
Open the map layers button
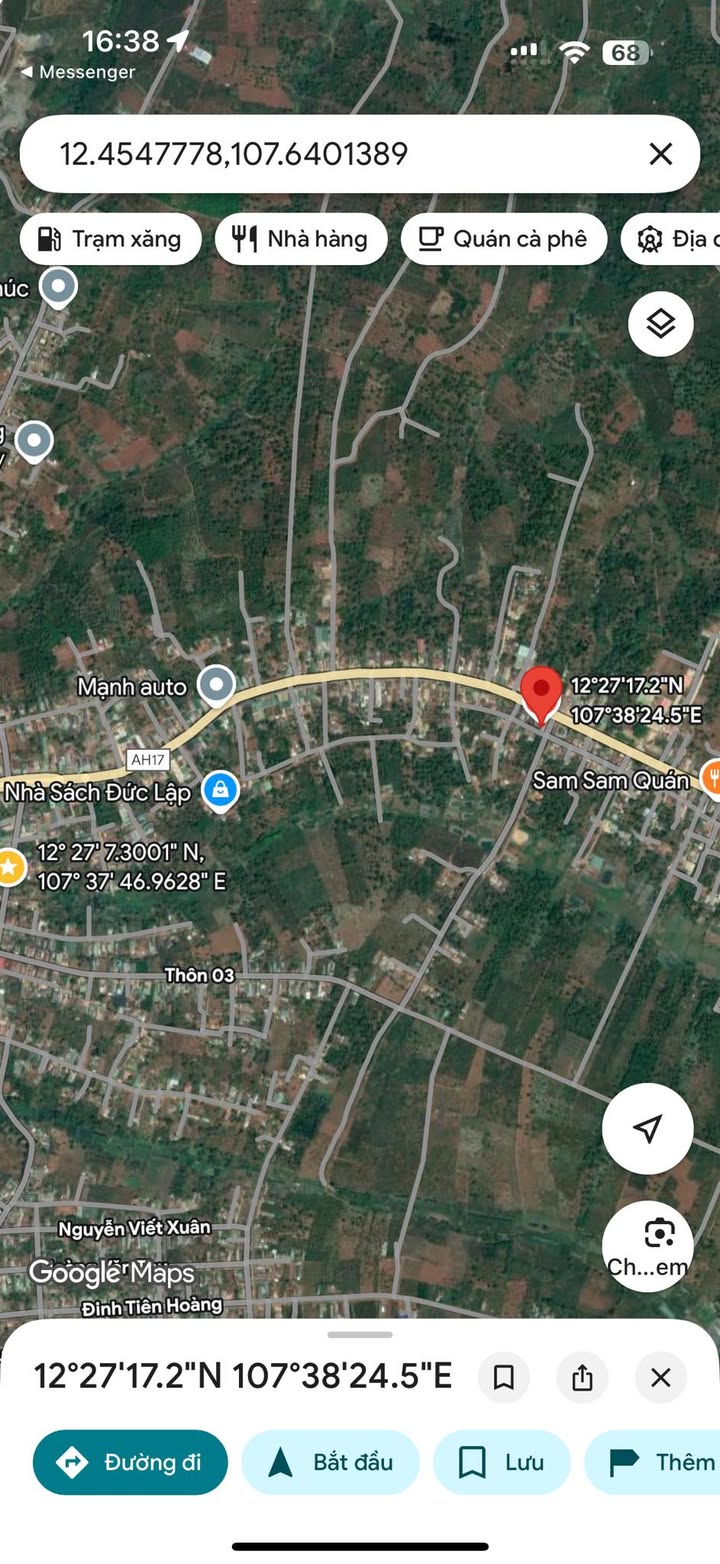tap(660, 324)
